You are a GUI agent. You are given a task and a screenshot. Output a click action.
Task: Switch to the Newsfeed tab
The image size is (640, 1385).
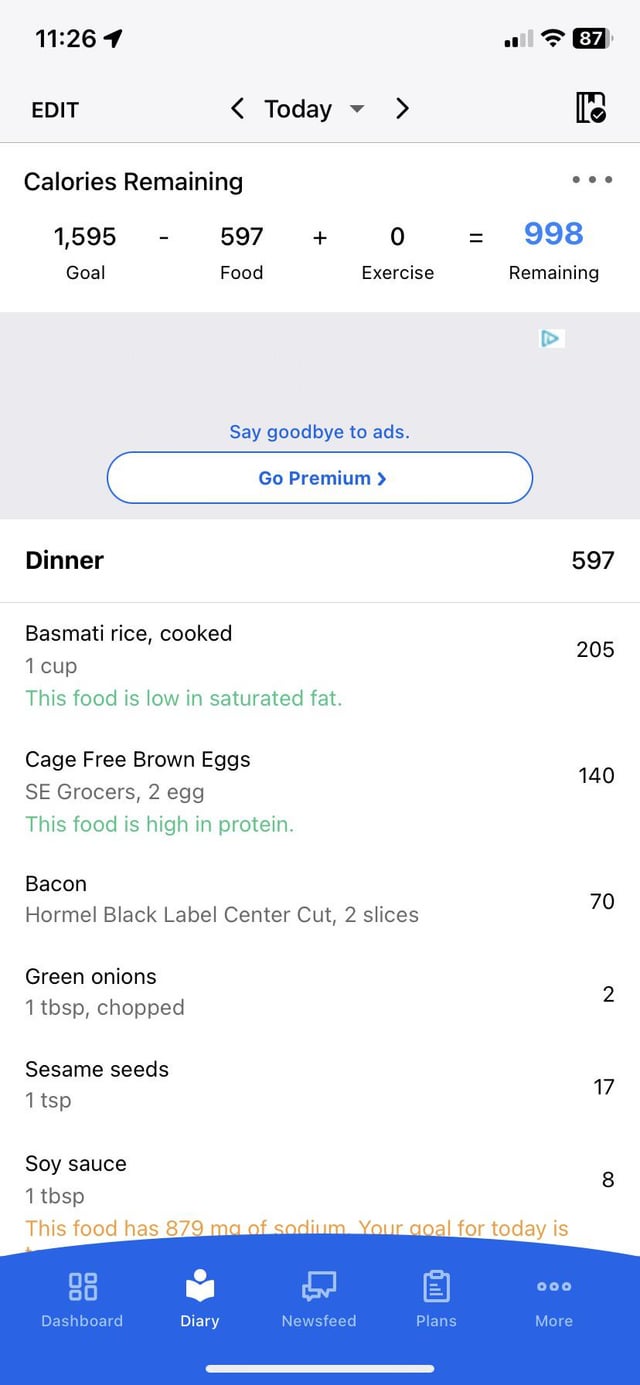pos(319,1298)
